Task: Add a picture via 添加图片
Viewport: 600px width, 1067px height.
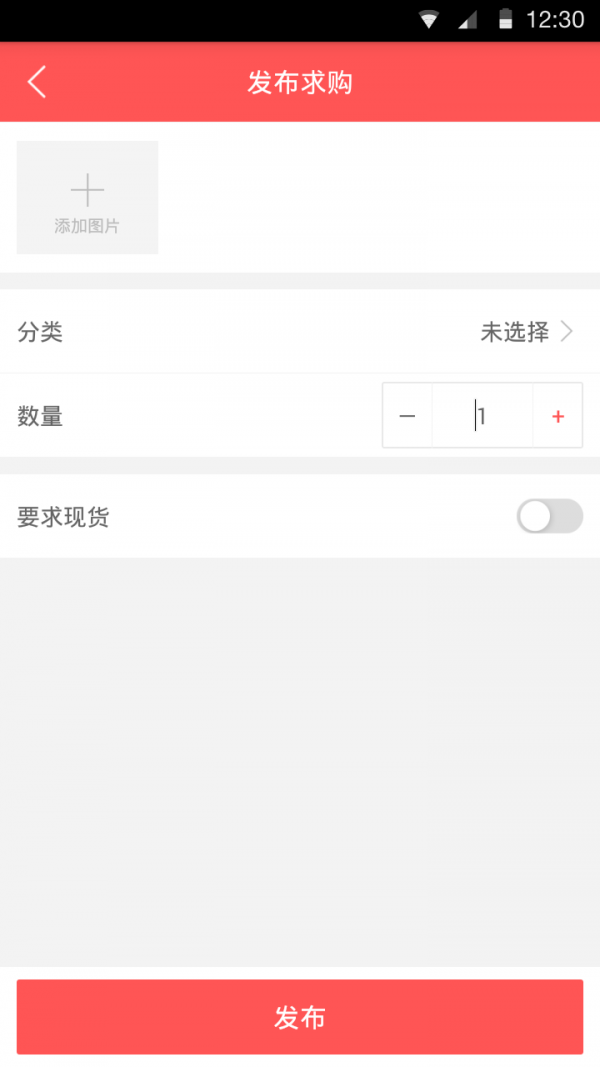Action: (87, 197)
